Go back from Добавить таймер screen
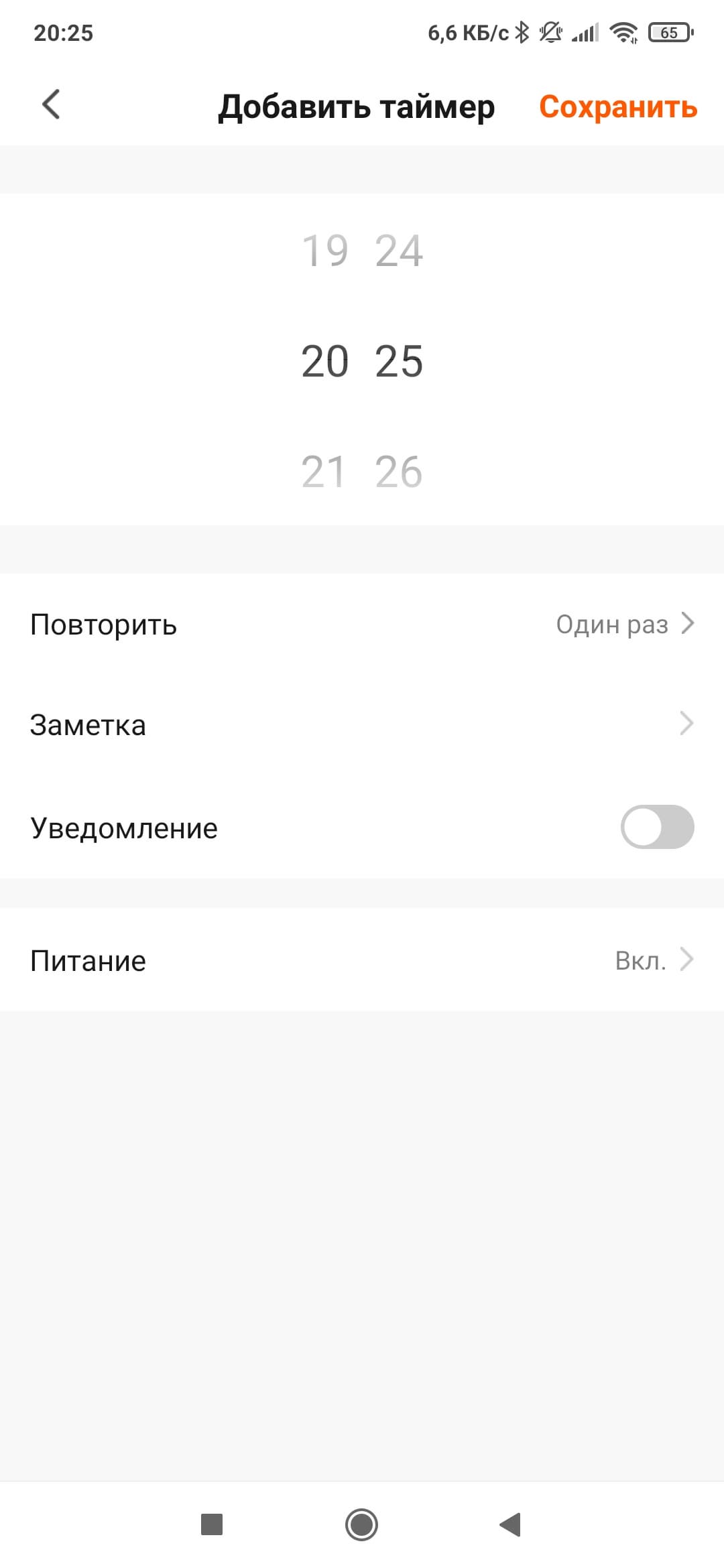 tap(51, 105)
